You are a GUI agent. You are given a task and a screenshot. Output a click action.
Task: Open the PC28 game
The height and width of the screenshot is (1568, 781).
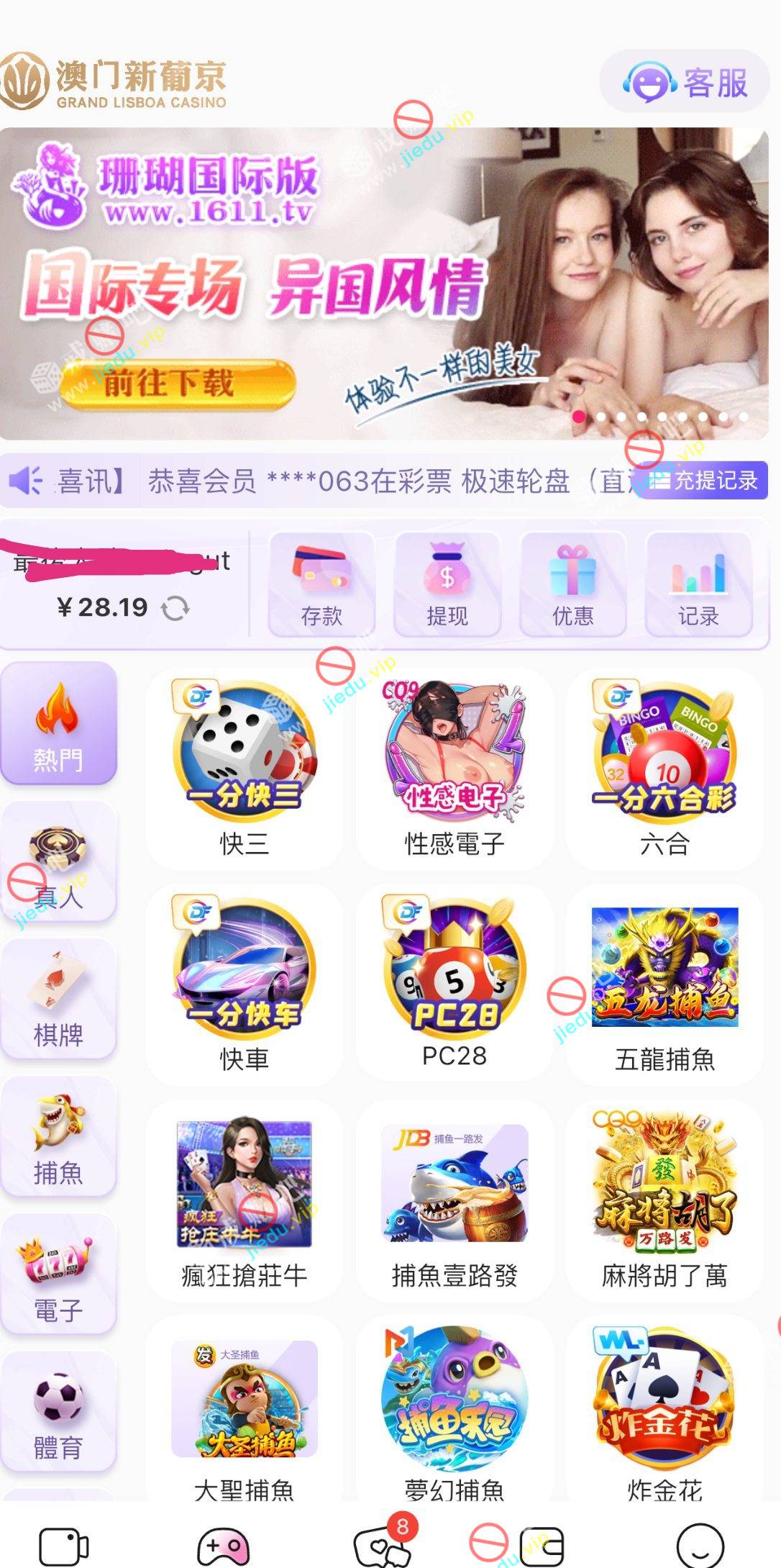point(455,983)
